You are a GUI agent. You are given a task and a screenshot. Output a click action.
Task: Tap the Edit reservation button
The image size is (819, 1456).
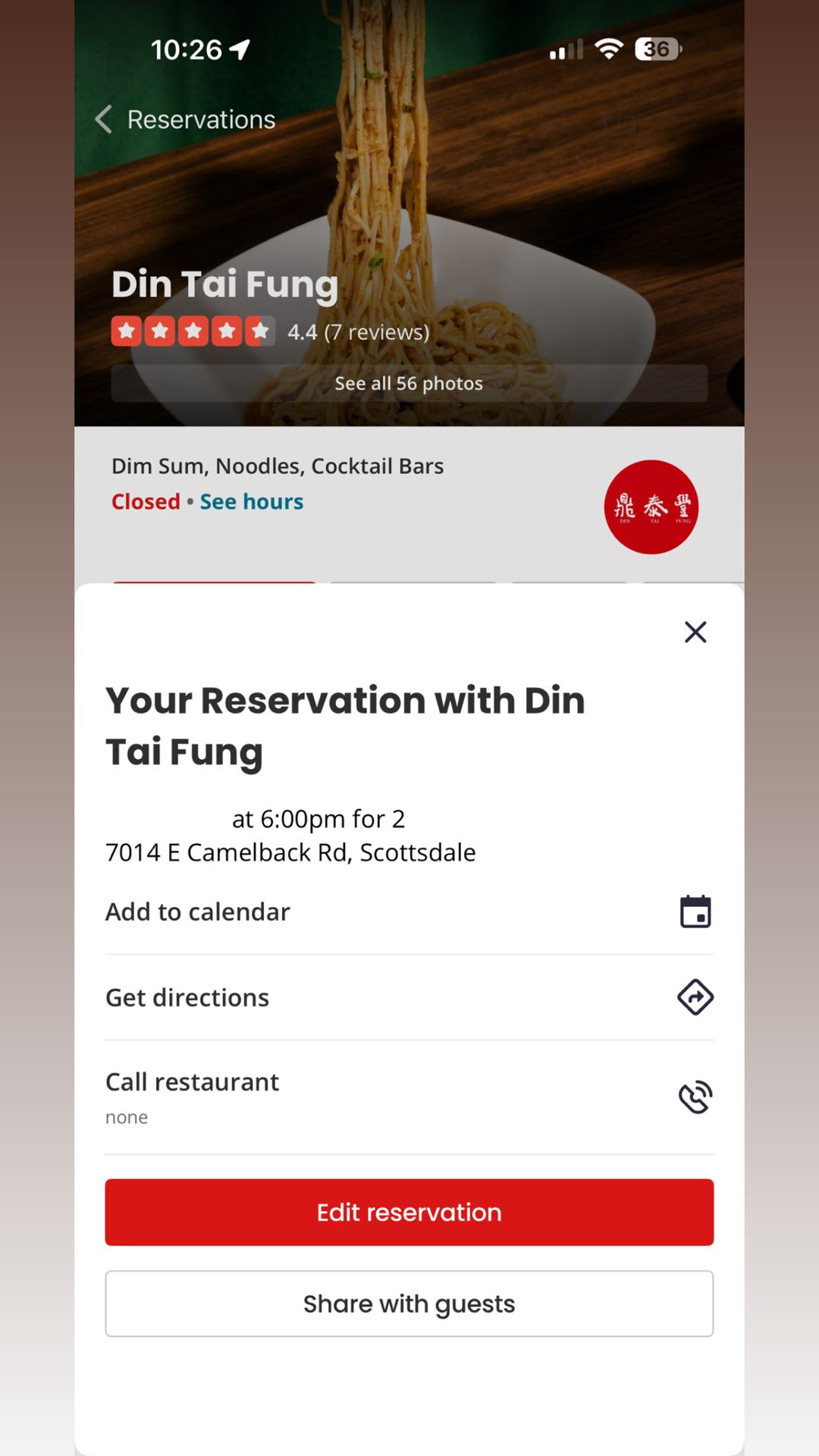click(x=409, y=1212)
